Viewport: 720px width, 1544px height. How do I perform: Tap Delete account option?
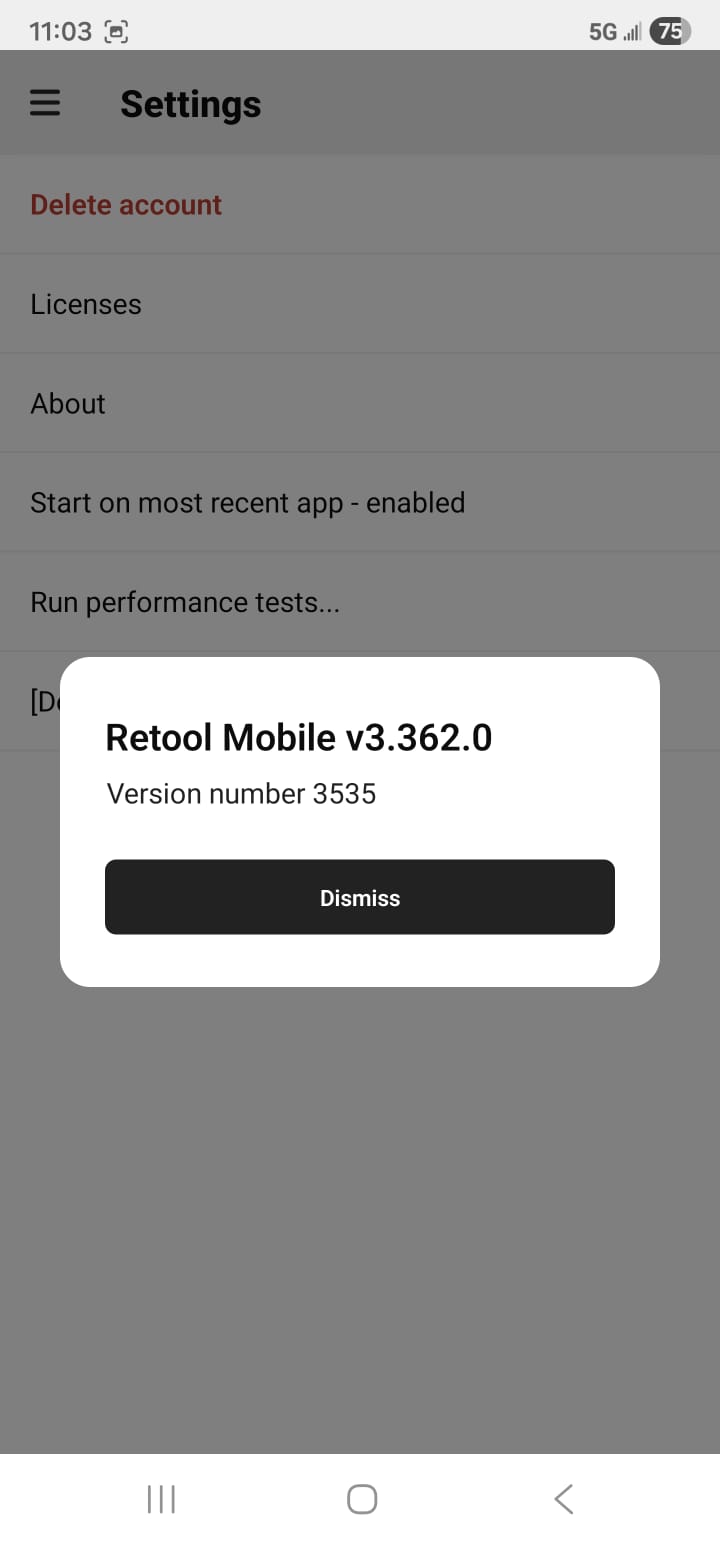pyautogui.click(x=126, y=204)
